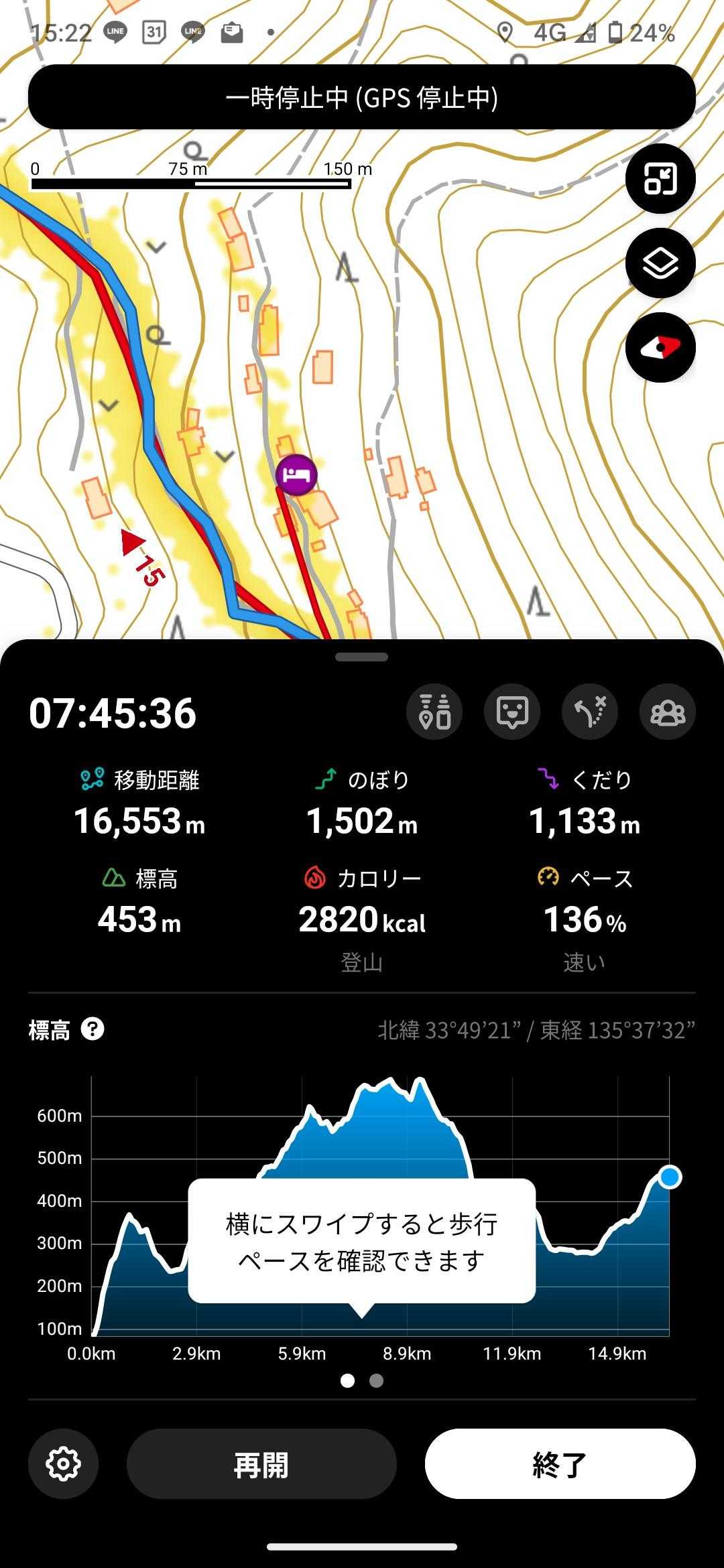Open the course checkpoints list icon
Image resolution: width=724 pixels, height=1568 pixels.
[x=434, y=712]
